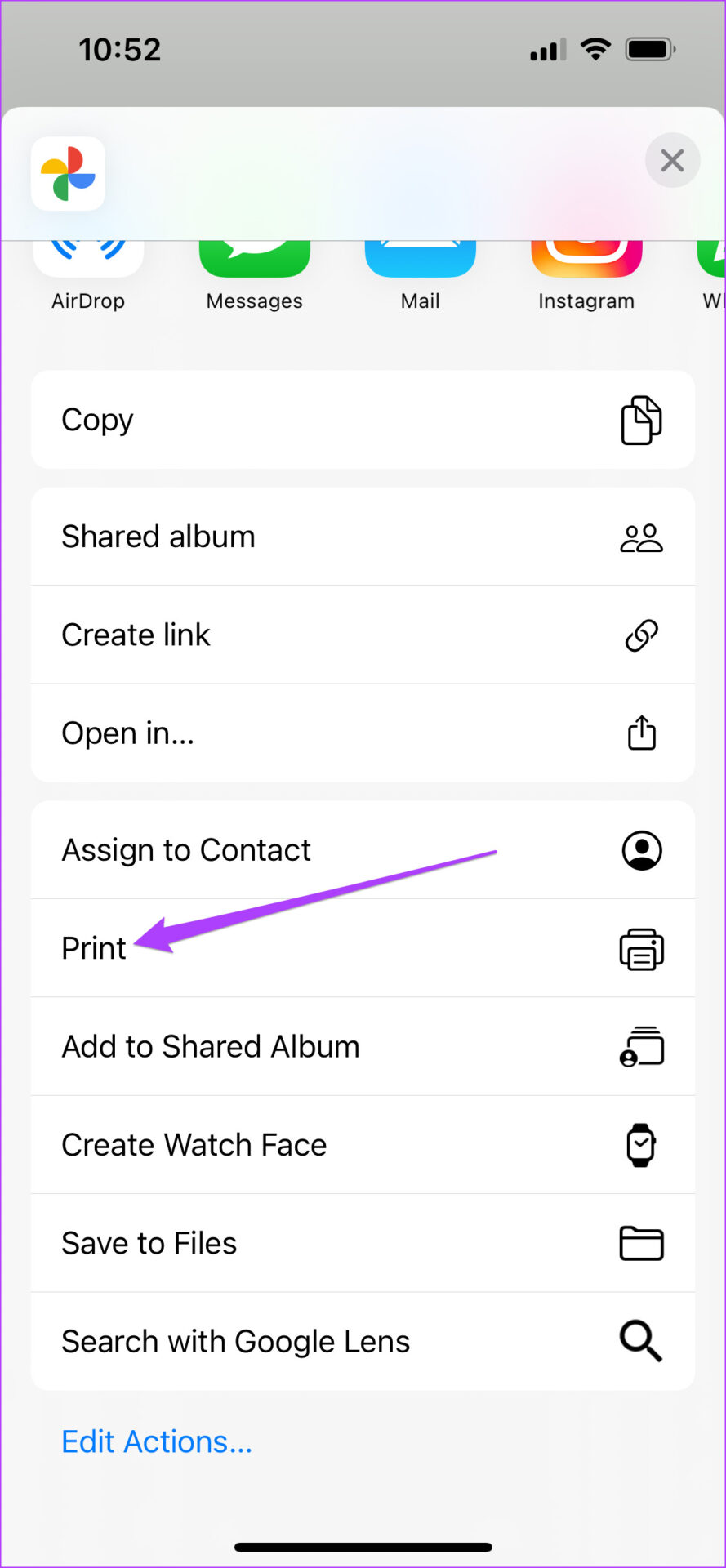Tap Create link
The height and width of the screenshot is (1568, 726).
click(363, 635)
